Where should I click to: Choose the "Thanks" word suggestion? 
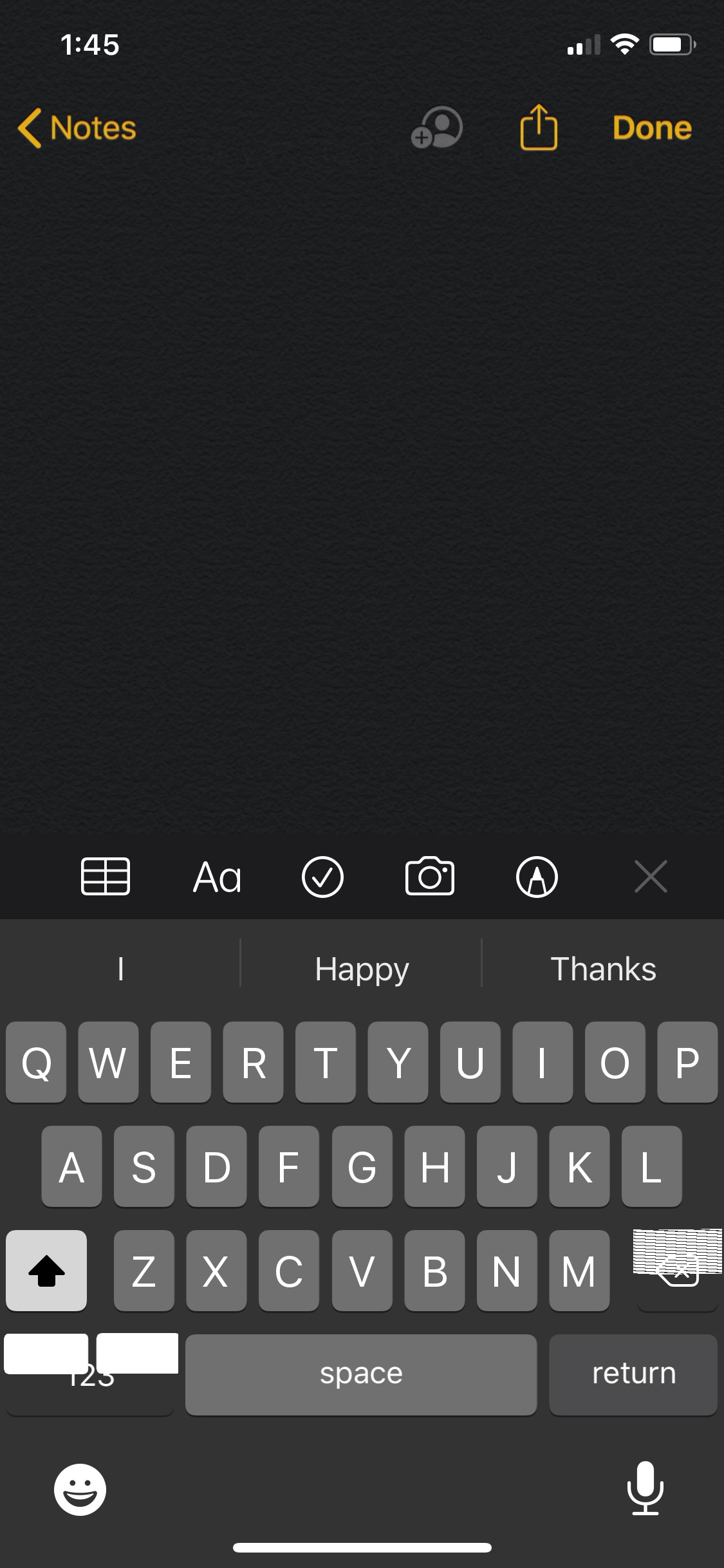[x=603, y=969]
